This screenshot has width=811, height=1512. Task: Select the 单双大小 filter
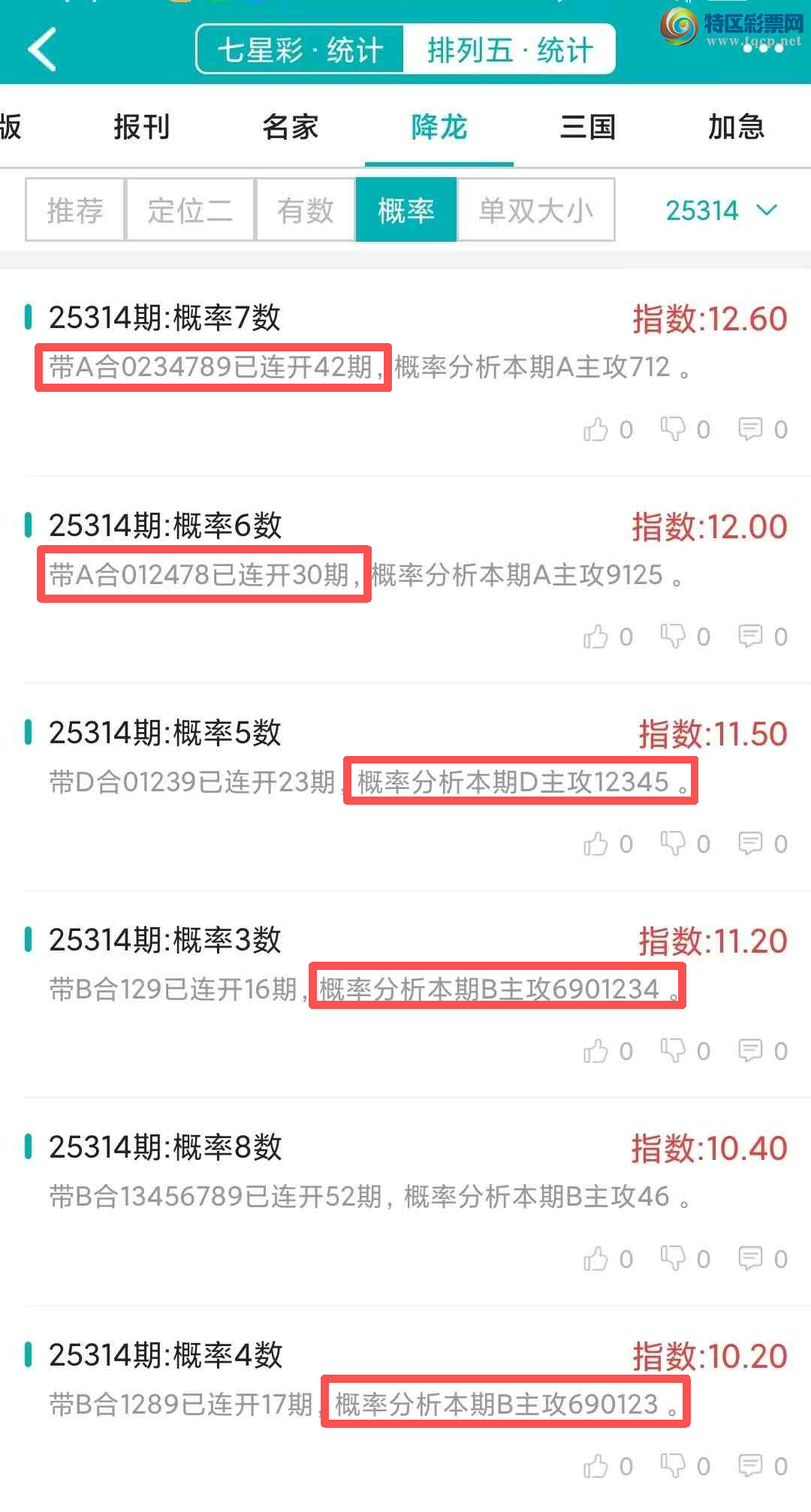click(x=535, y=210)
